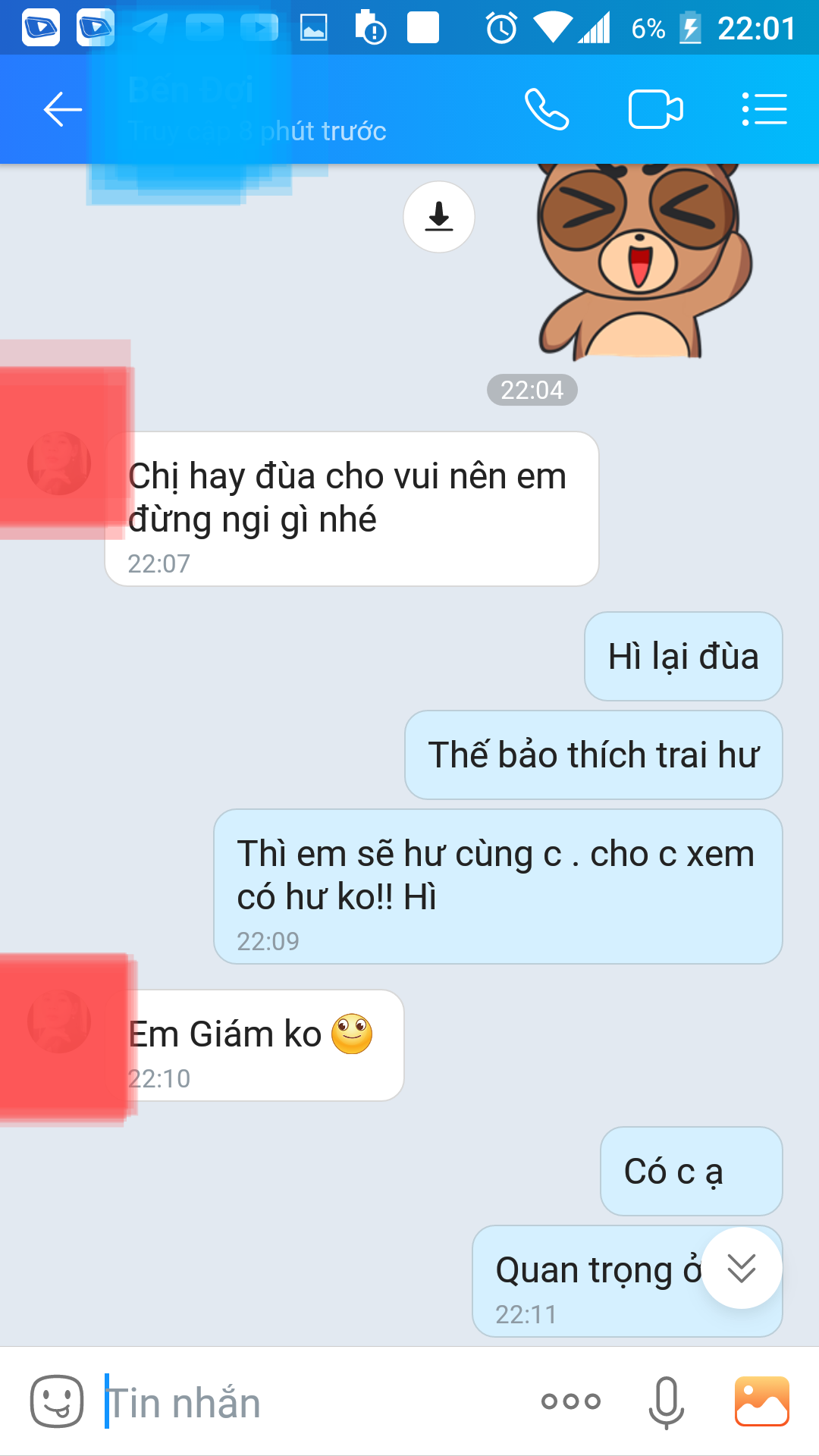Record a voice message

666,1401
